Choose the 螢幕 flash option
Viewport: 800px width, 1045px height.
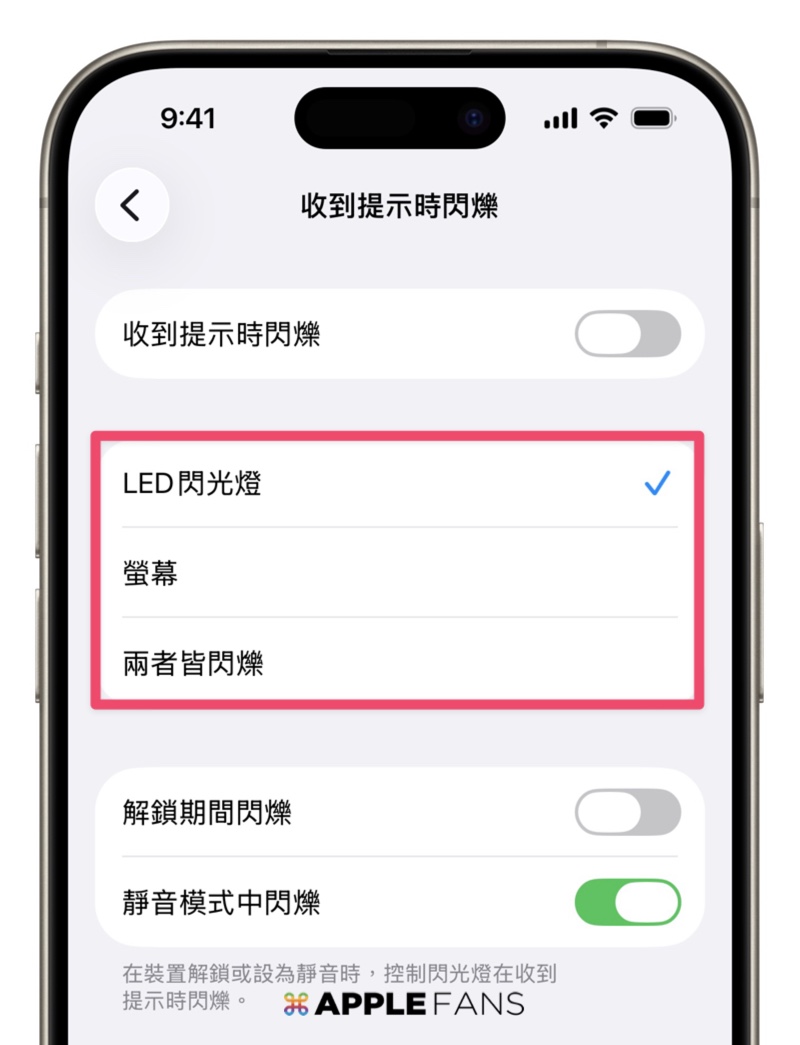[398, 574]
